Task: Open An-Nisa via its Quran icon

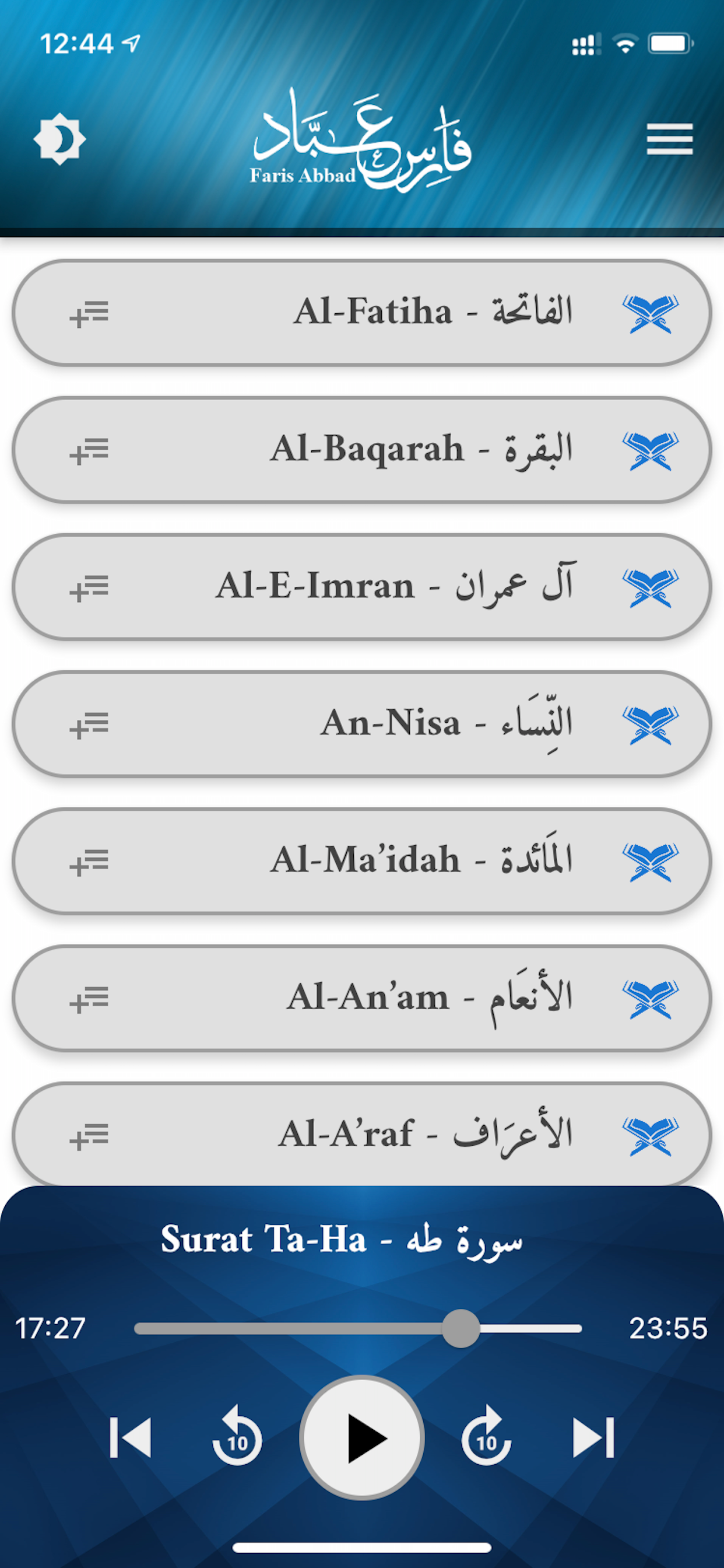Action: [x=651, y=725]
